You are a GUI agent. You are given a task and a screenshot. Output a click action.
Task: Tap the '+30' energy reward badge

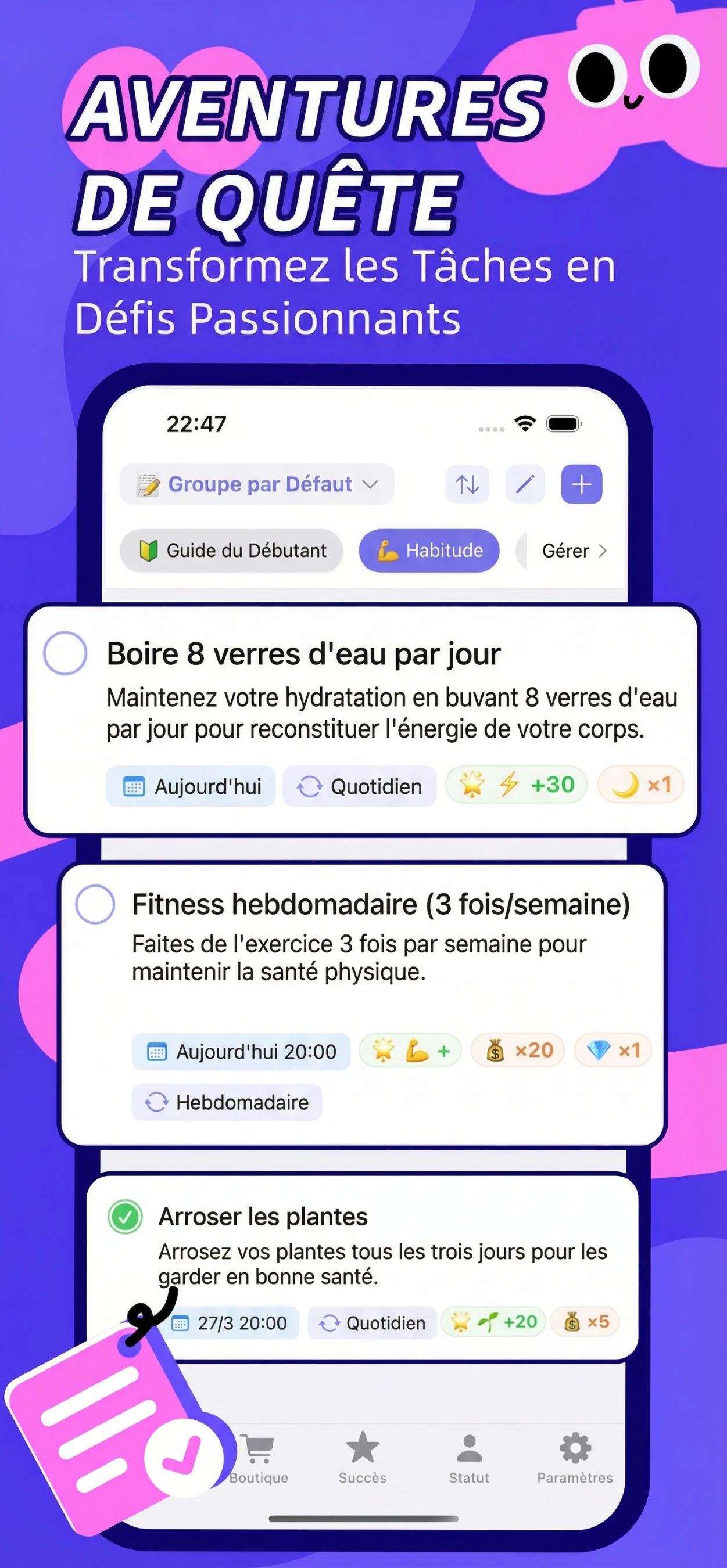pyautogui.click(x=515, y=785)
